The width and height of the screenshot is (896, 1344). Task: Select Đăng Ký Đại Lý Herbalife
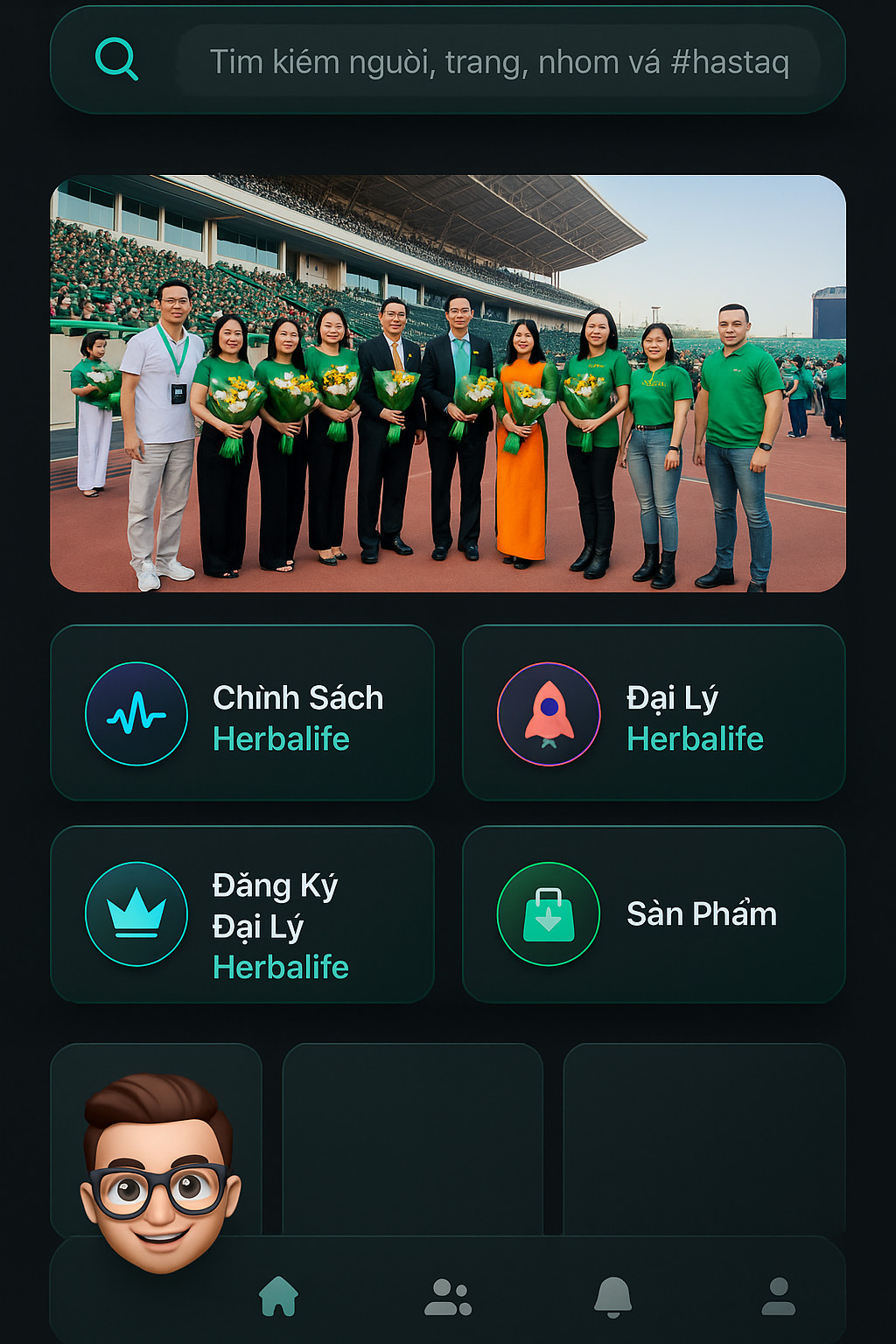click(x=242, y=914)
